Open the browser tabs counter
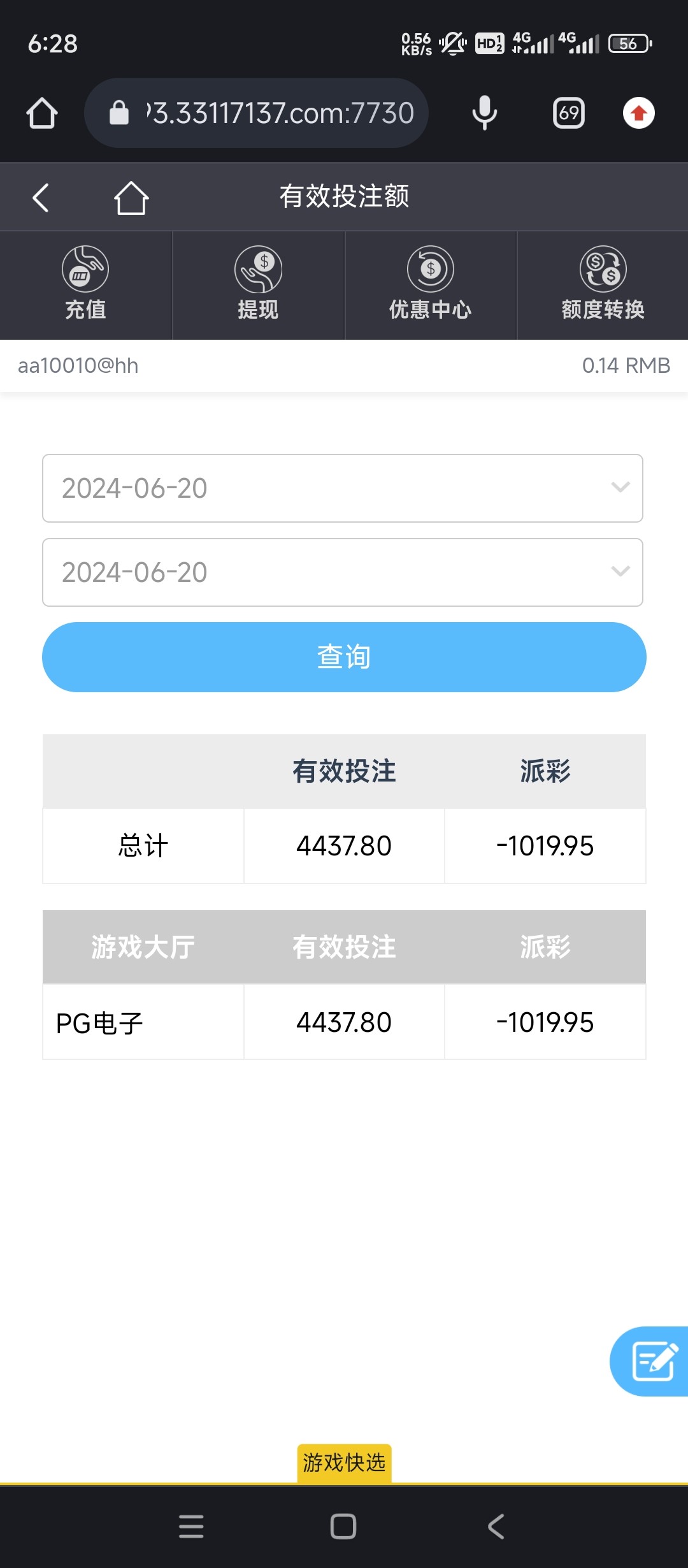688x1568 pixels. click(x=568, y=113)
